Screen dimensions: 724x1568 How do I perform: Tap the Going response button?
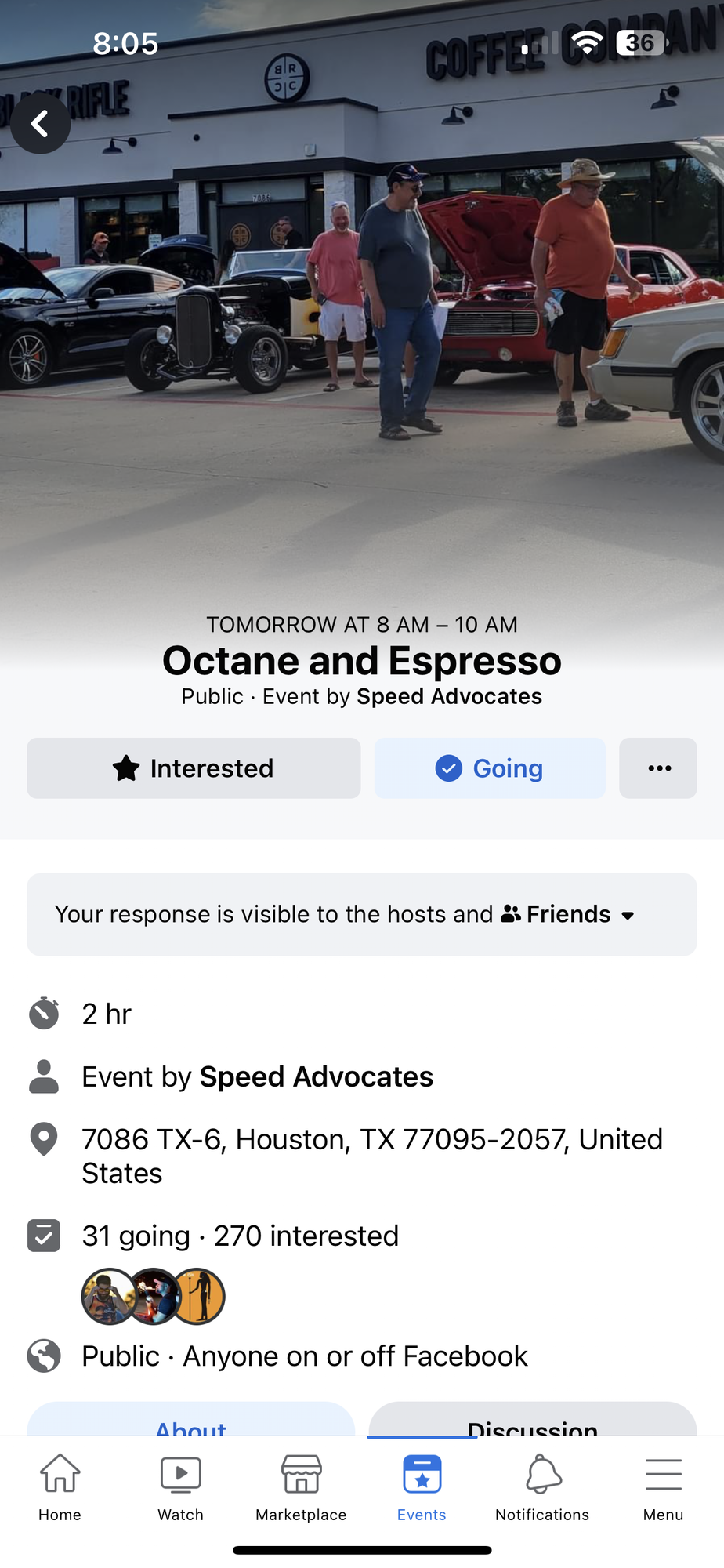(490, 768)
